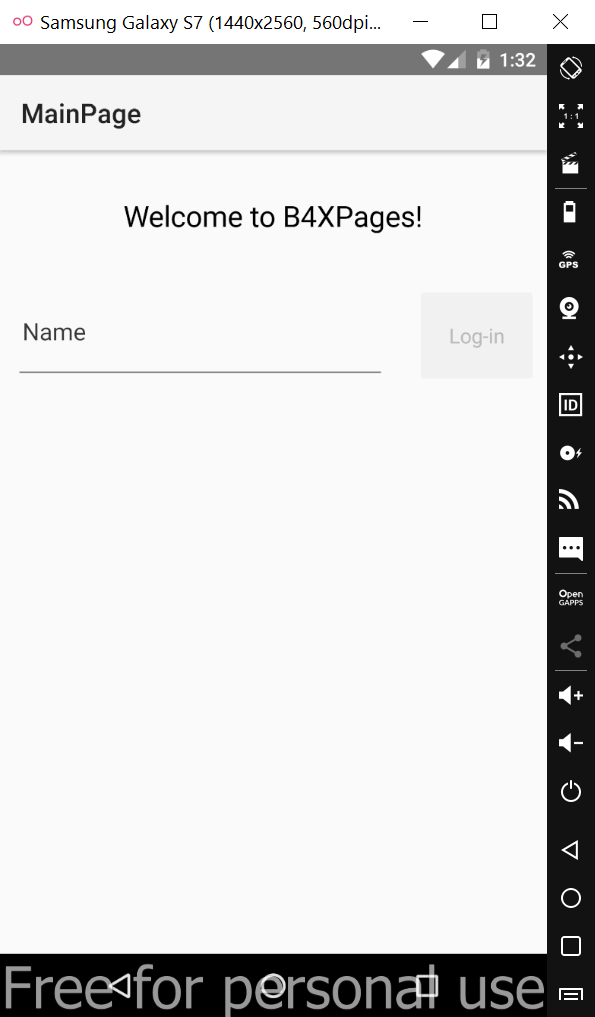Maximize the emulator window
Image resolution: width=595 pixels, height=1017 pixels.
tap(490, 21)
